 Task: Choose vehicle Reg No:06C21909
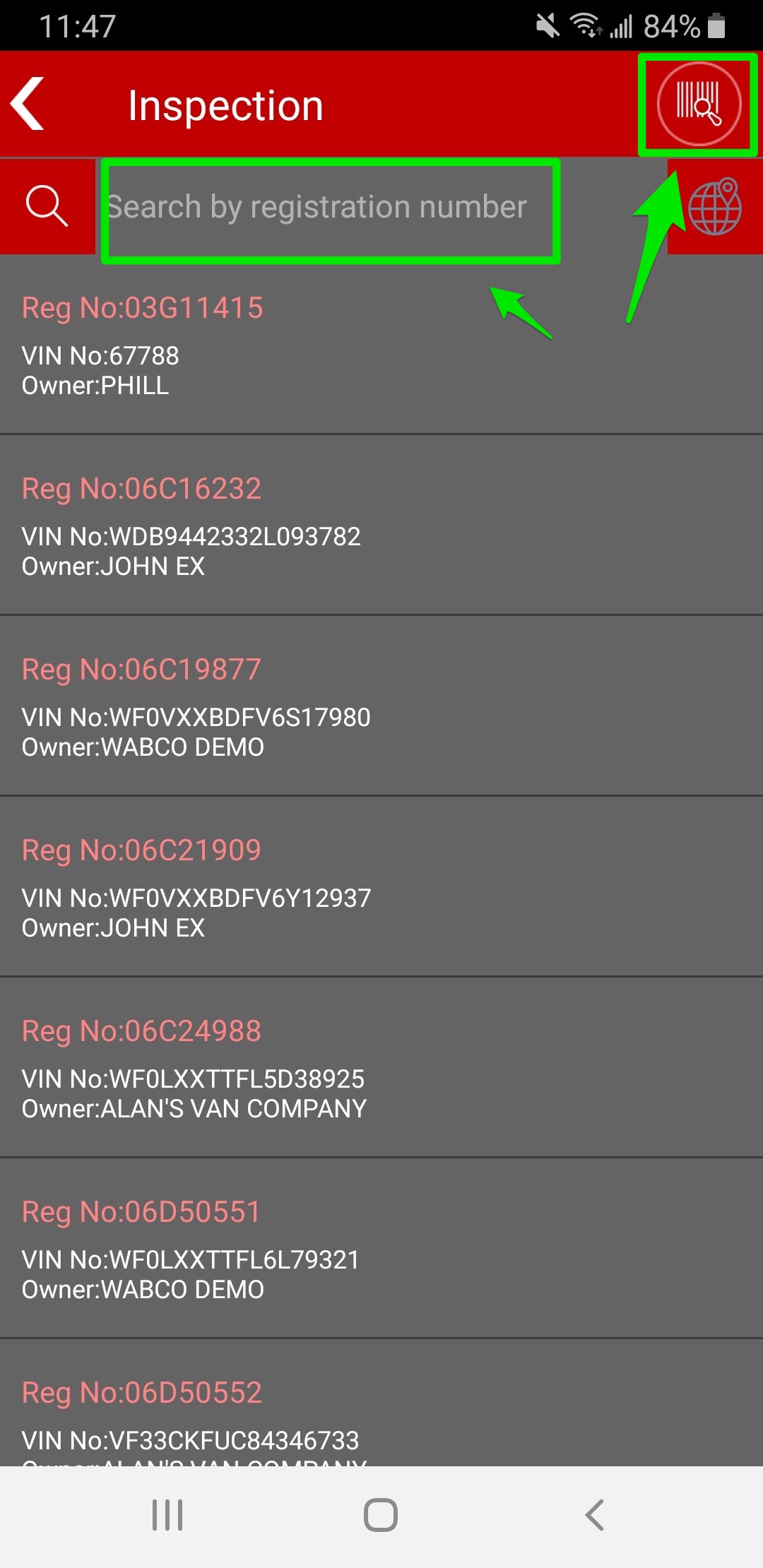(x=381, y=886)
